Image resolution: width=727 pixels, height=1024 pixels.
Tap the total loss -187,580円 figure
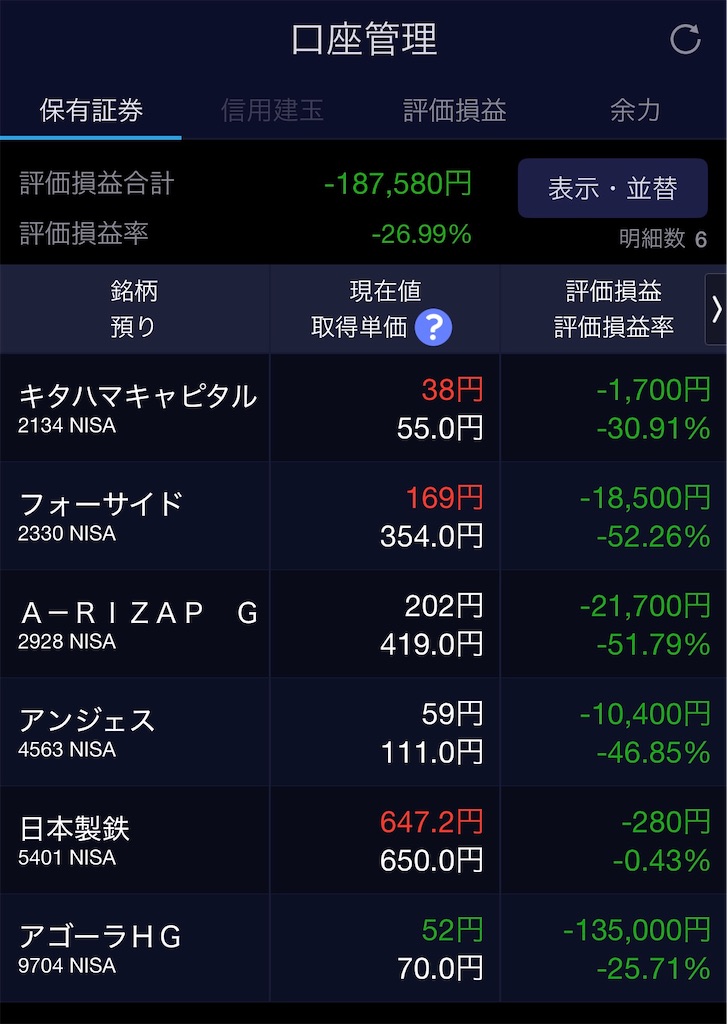398,186
